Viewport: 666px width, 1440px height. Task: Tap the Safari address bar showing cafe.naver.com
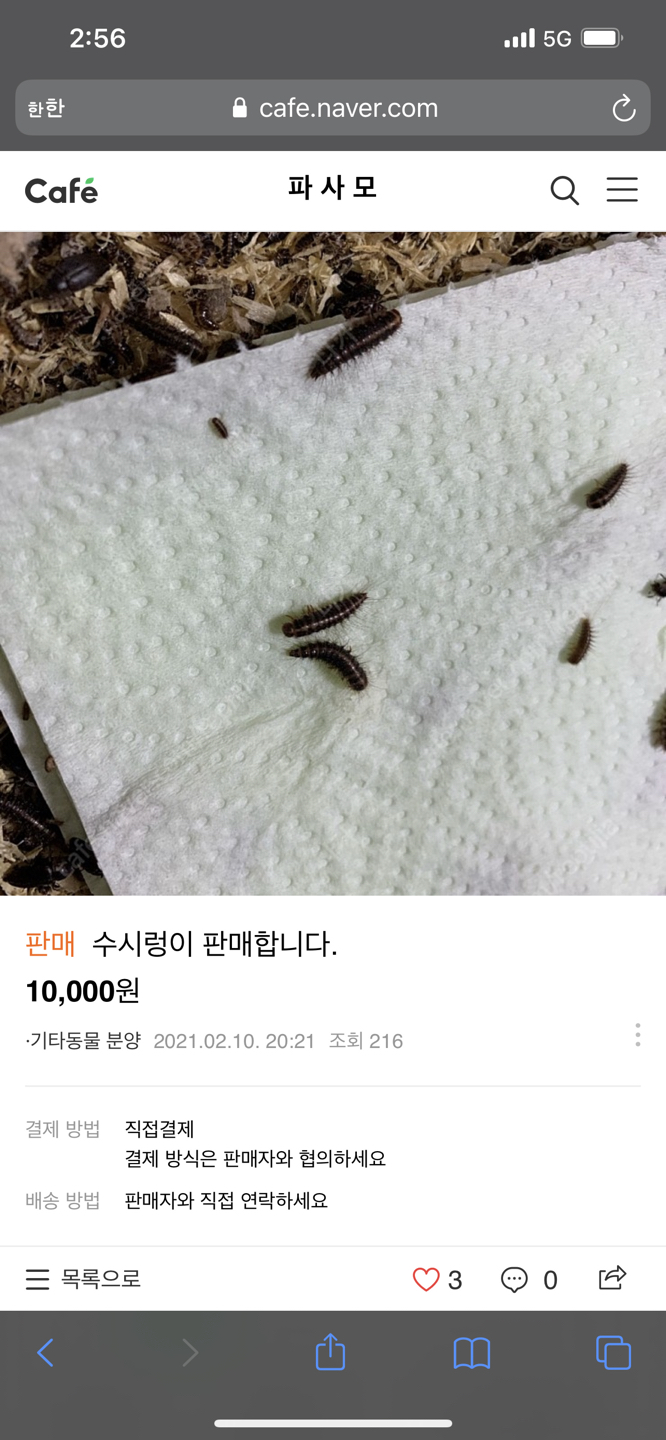pos(335,108)
